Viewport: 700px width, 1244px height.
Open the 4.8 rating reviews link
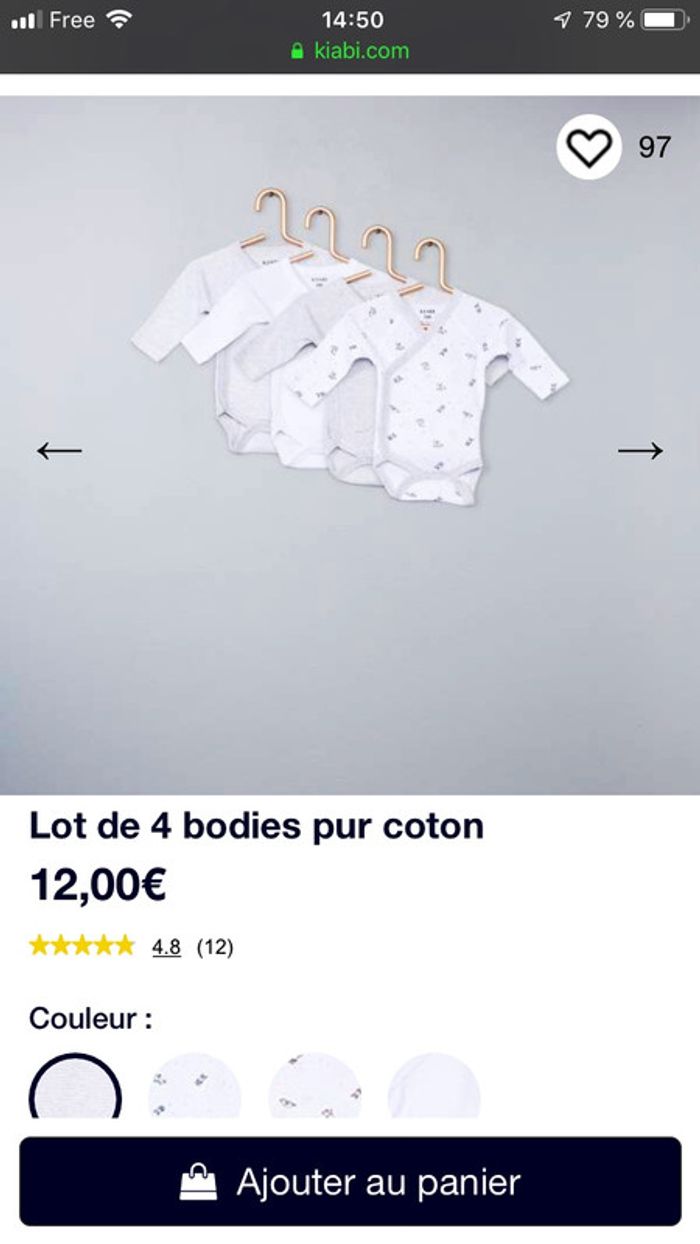(166, 946)
